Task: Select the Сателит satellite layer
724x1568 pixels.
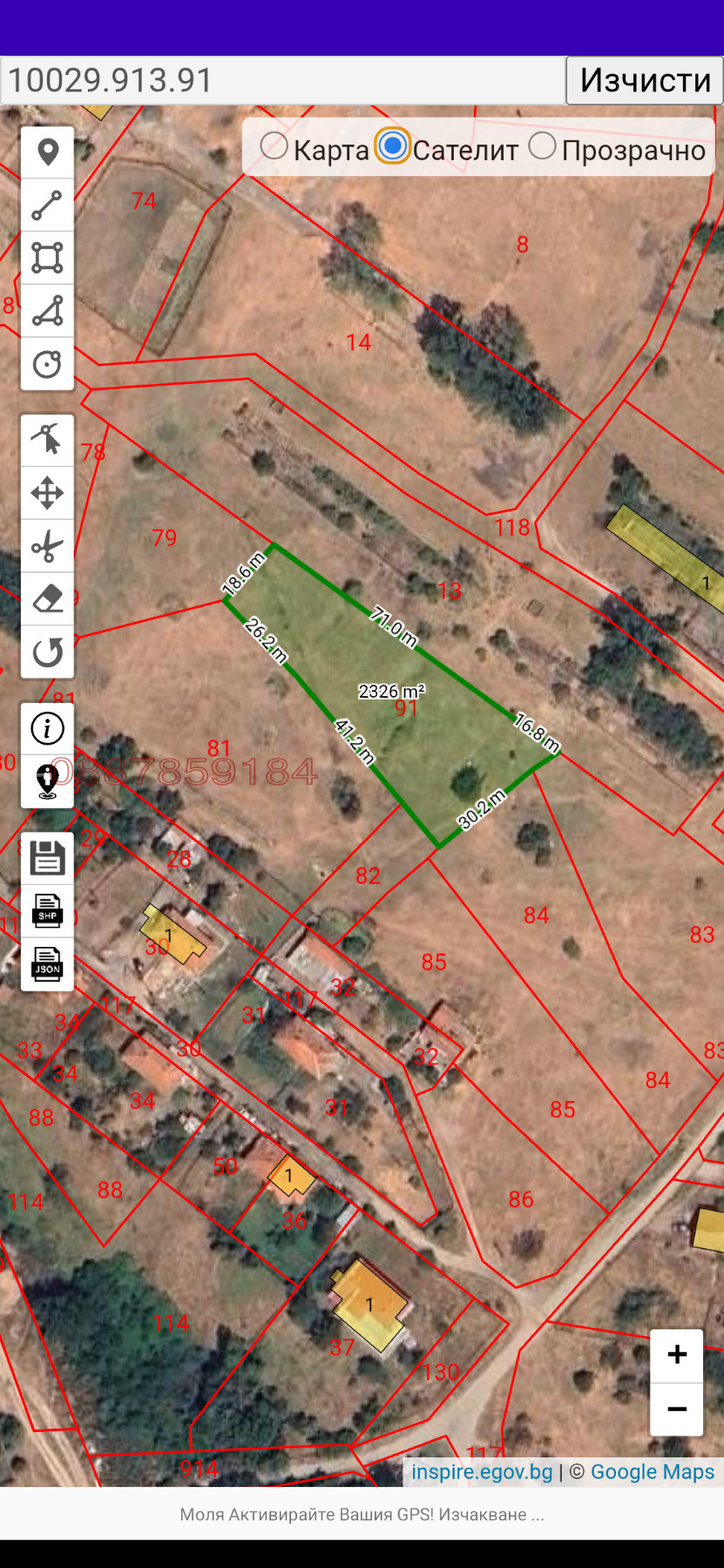Action: tap(393, 146)
